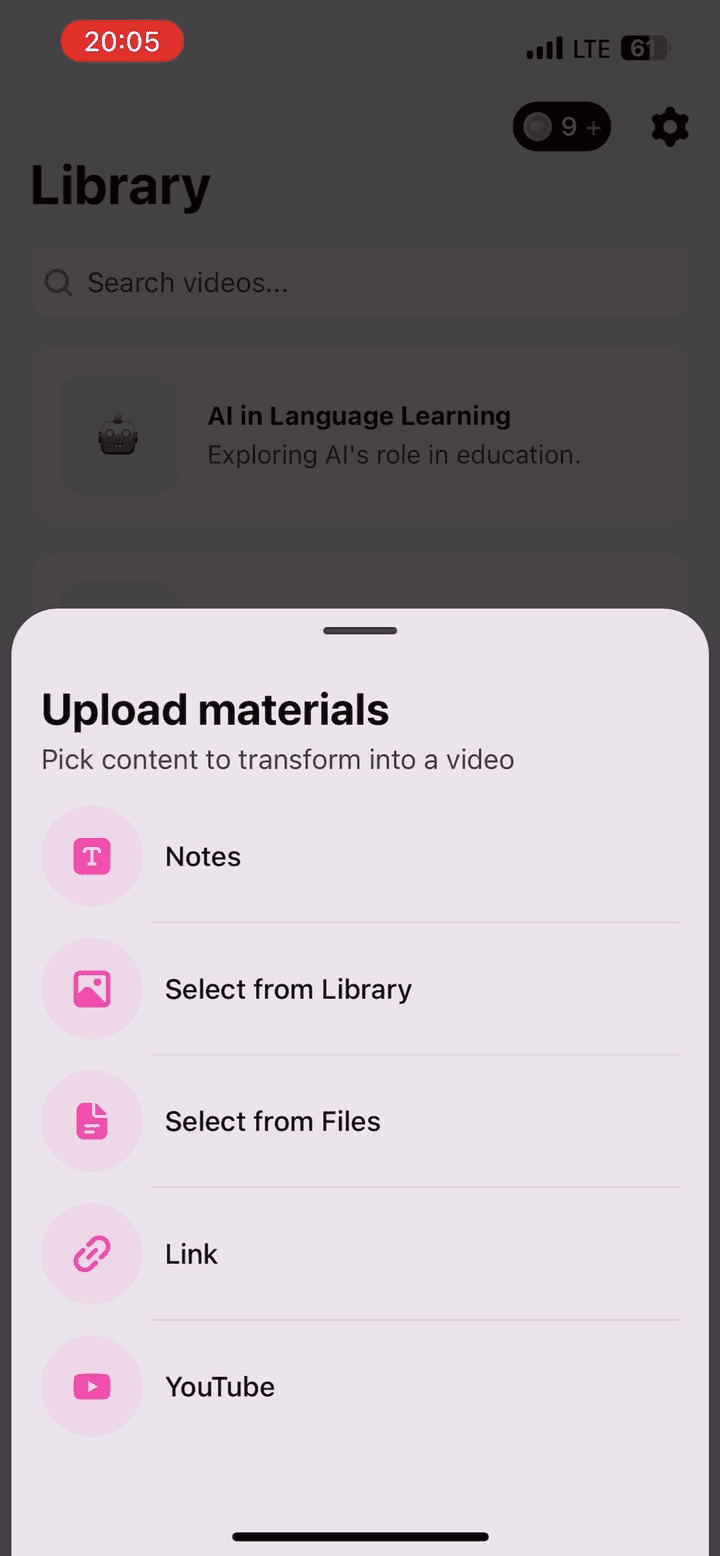
Task: Open settings via the gear icon
Action: (669, 127)
